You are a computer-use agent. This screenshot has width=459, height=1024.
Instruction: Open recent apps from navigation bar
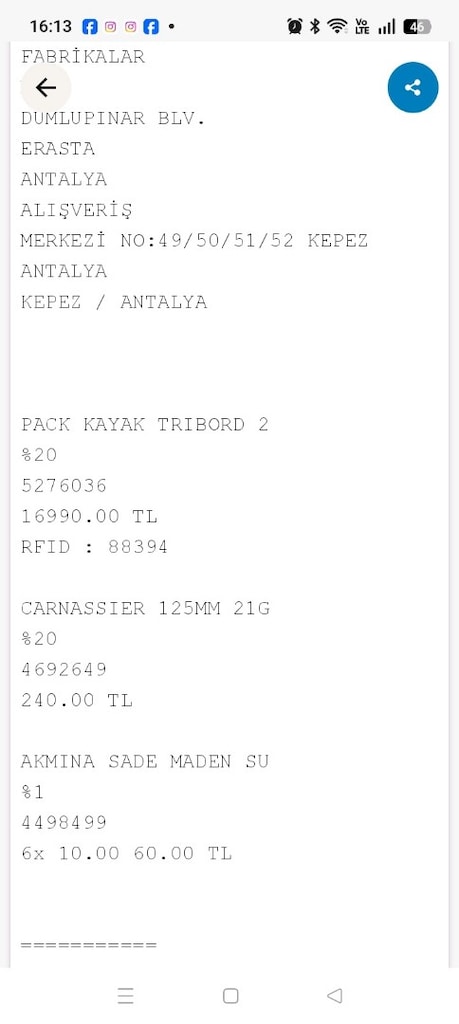pyautogui.click(x=125, y=995)
